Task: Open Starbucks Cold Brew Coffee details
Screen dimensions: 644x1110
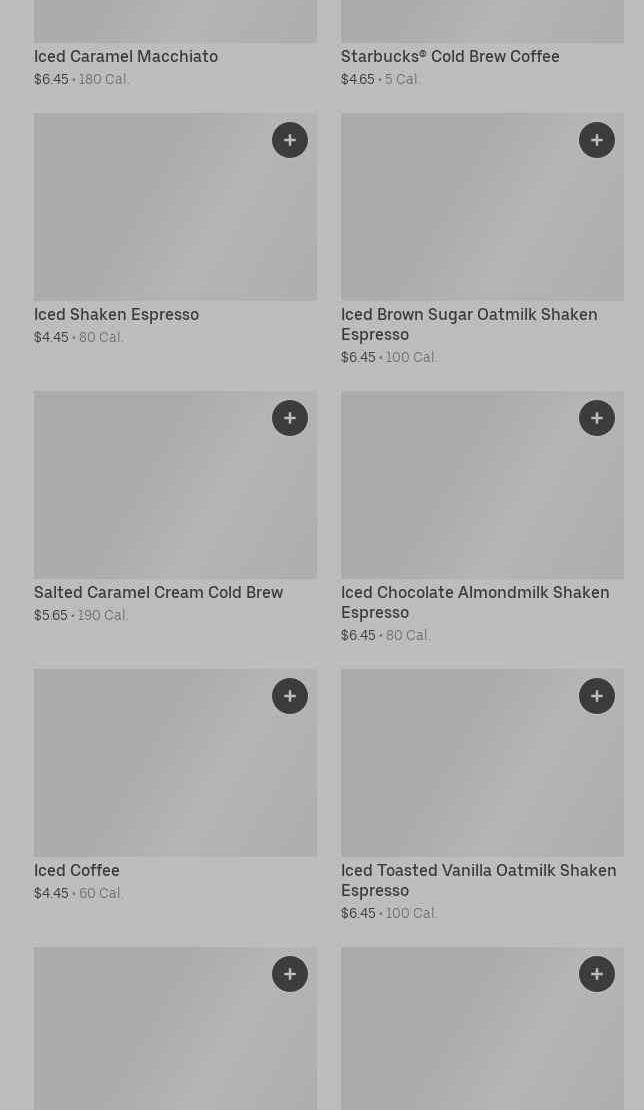Action: pos(483,44)
